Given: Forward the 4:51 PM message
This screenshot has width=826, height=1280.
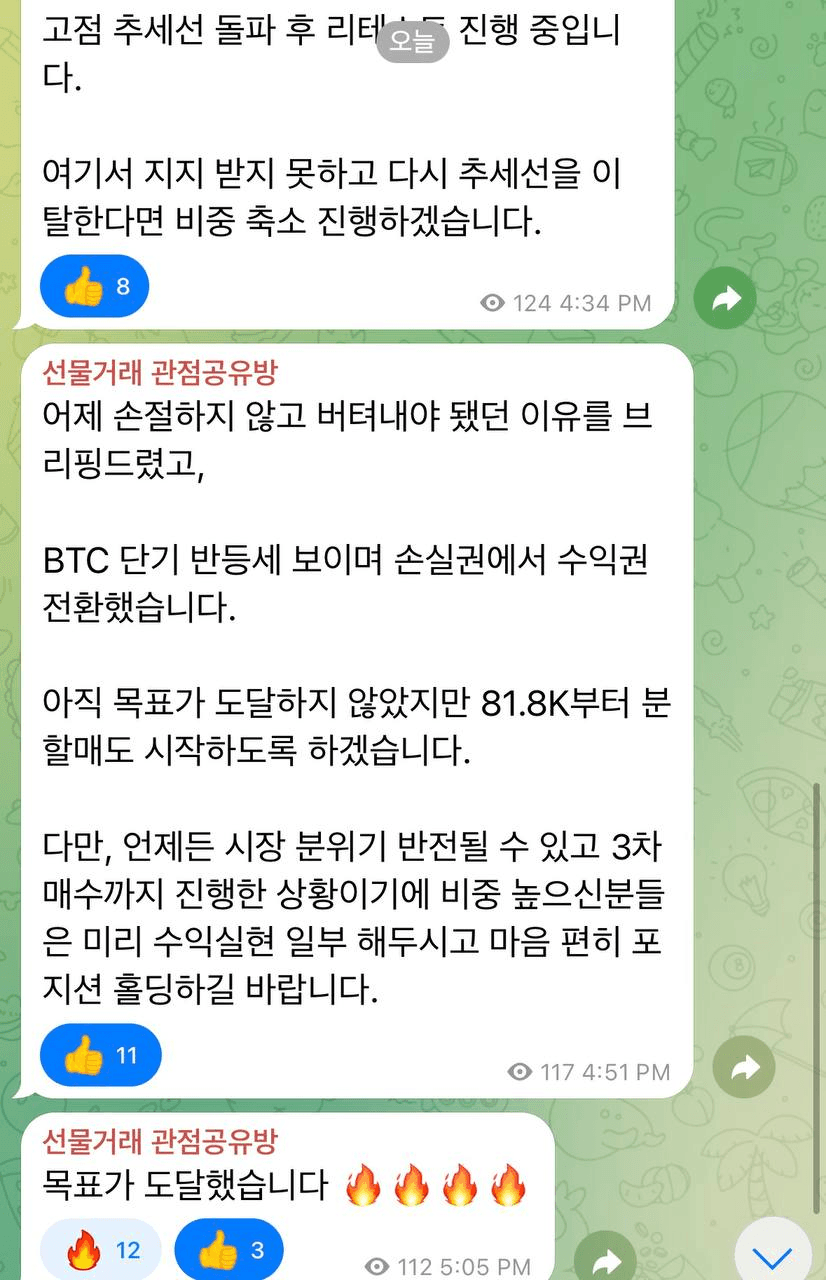Looking at the screenshot, I should (744, 1067).
